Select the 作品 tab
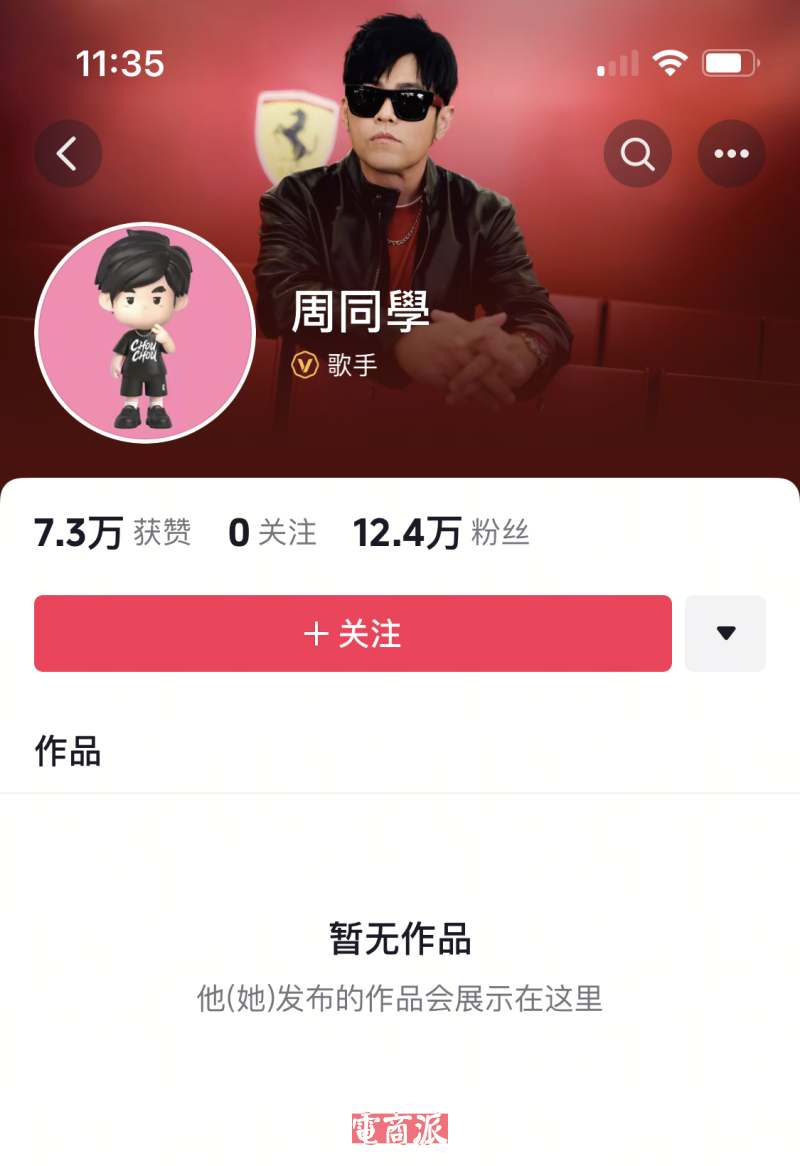Screen dimensions: 800x1166 pyautogui.click(x=68, y=750)
